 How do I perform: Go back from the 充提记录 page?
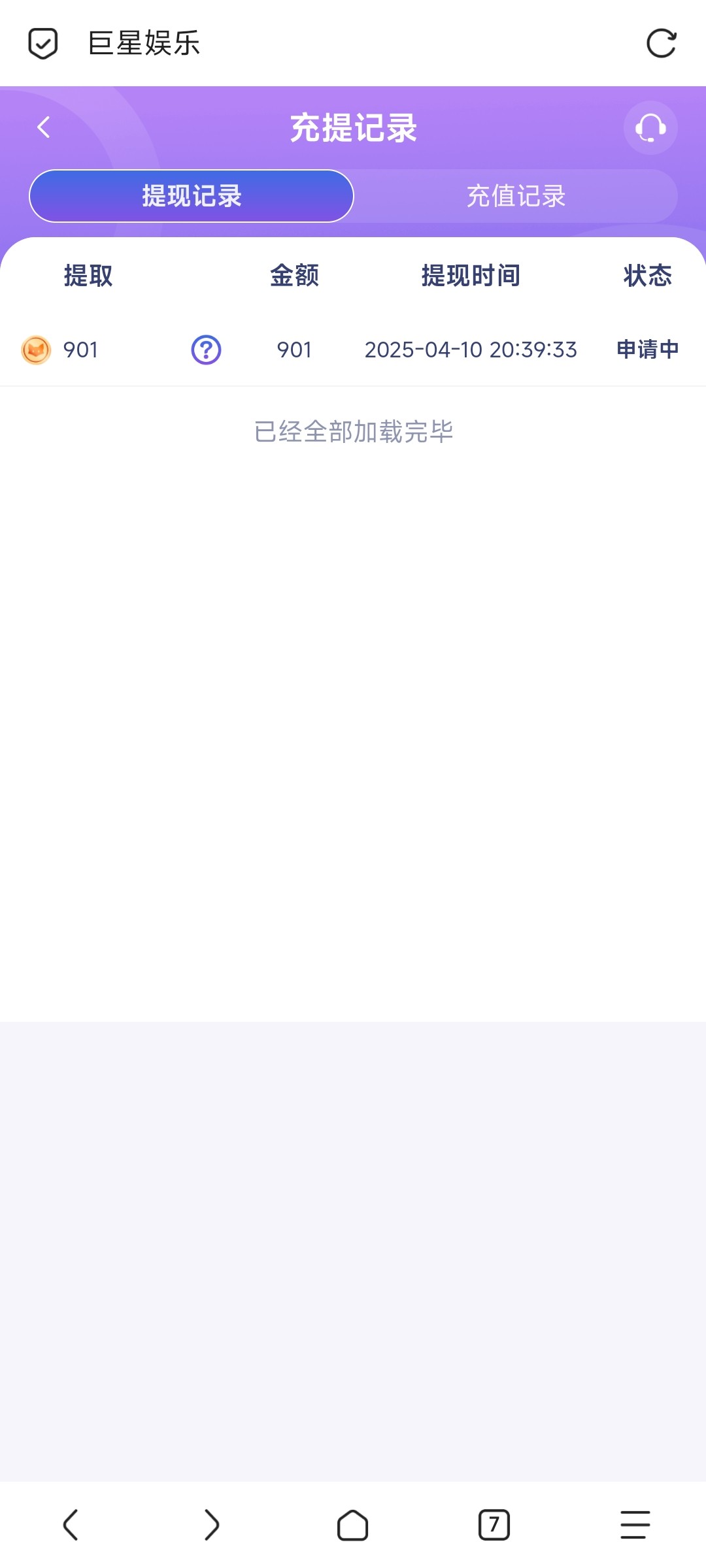pyautogui.click(x=44, y=127)
